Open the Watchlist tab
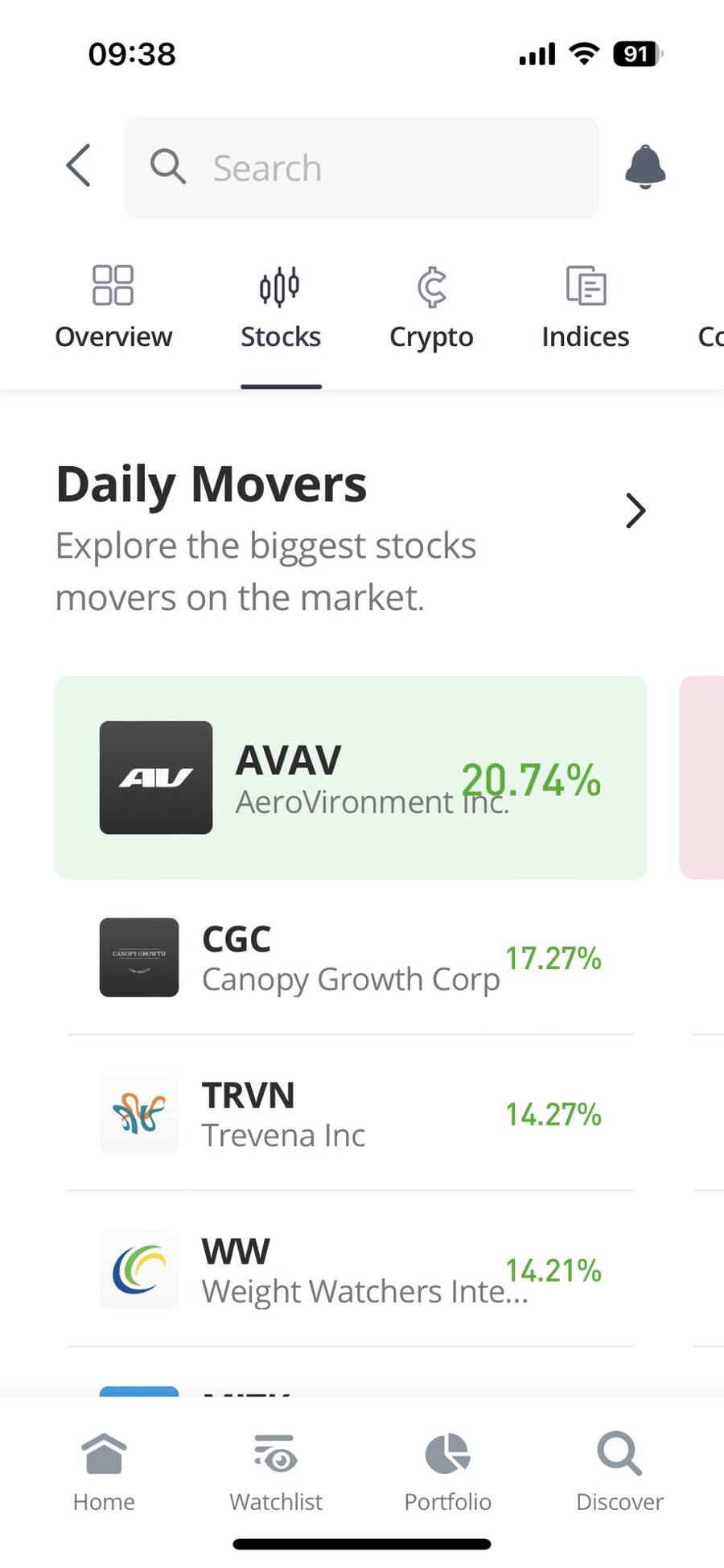This screenshot has width=724, height=1568. click(x=276, y=1472)
